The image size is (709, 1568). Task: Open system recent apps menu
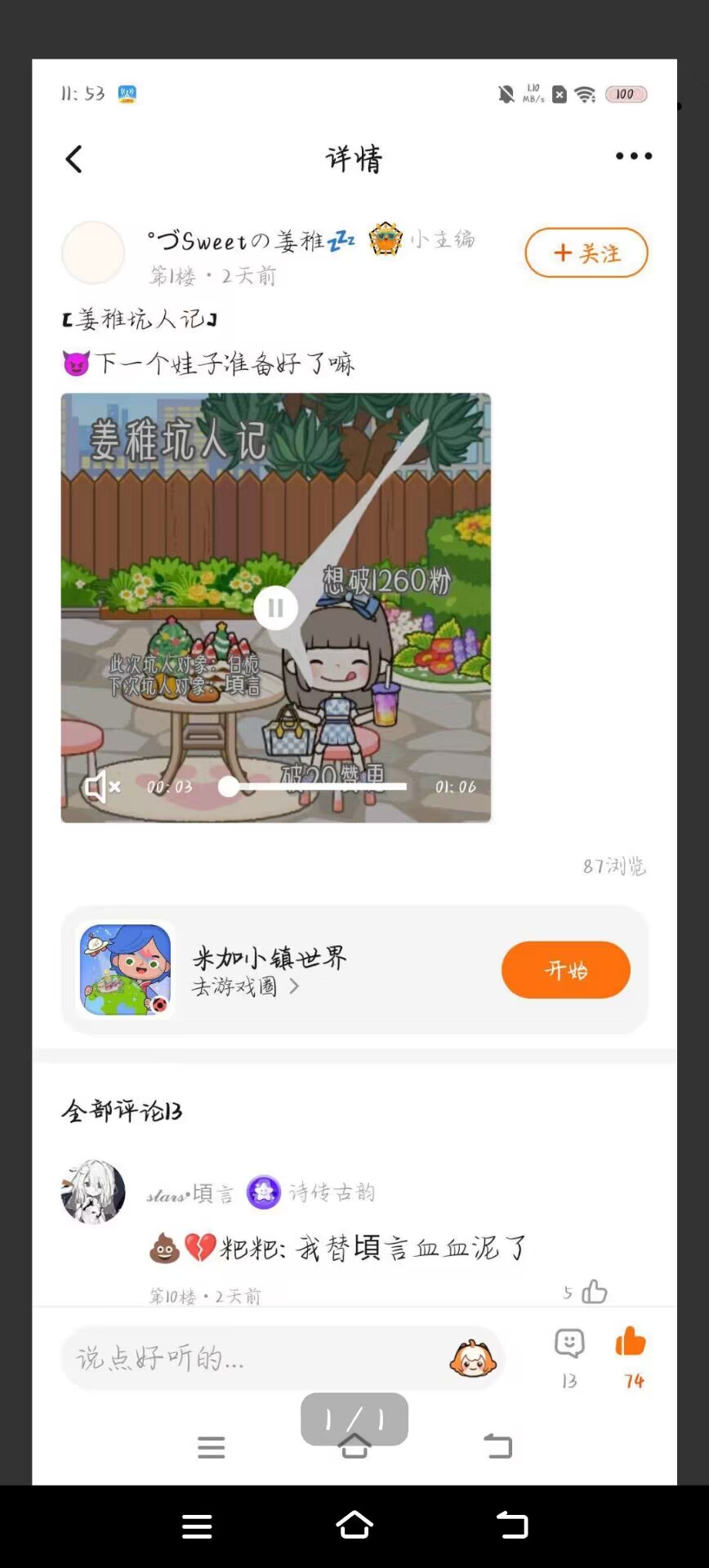click(x=197, y=1525)
